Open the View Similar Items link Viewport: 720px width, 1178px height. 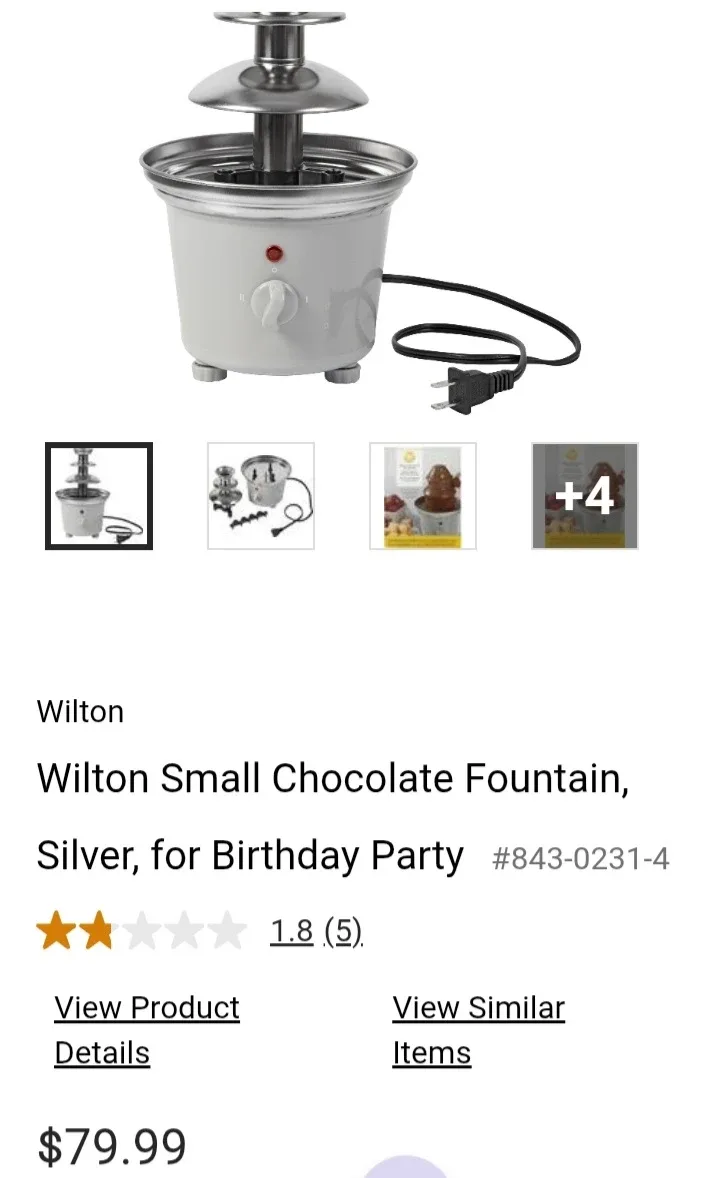tap(479, 1030)
